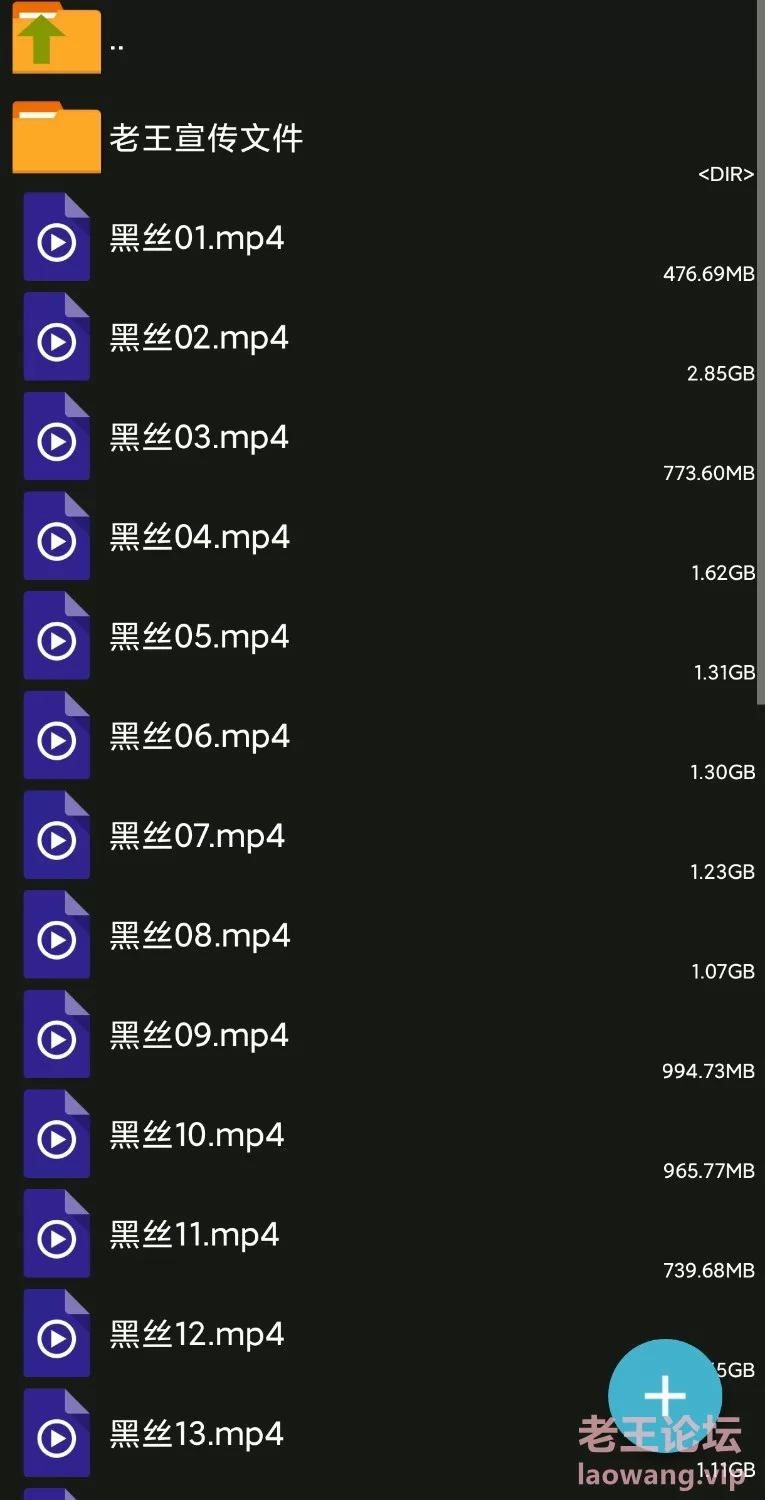Image resolution: width=765 pixels, height=1500 pixels.
Task: Open 黑丝10.mp4 from the list
Action: [x=382, y=1136]
